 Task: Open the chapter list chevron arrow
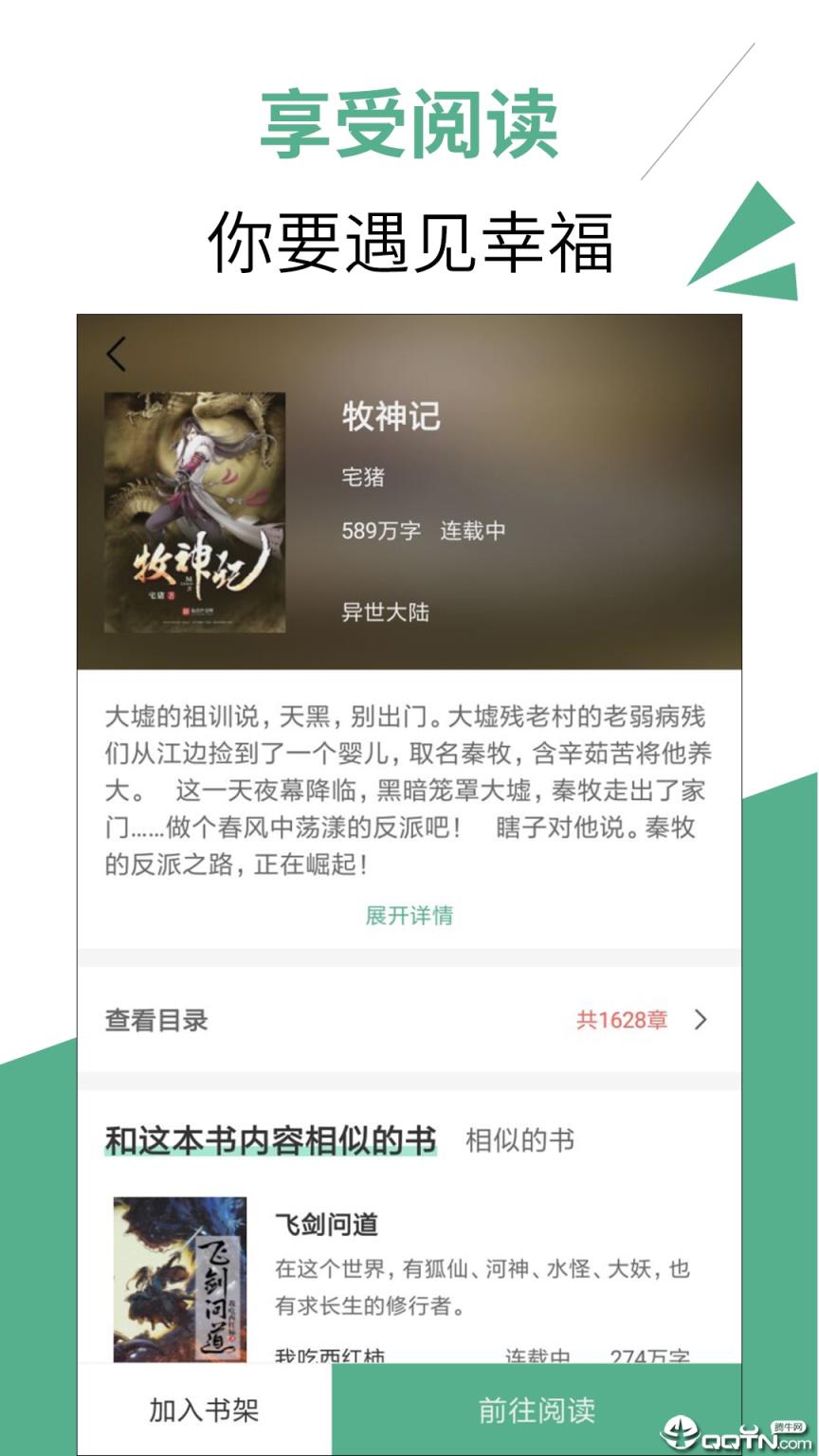701,1020
